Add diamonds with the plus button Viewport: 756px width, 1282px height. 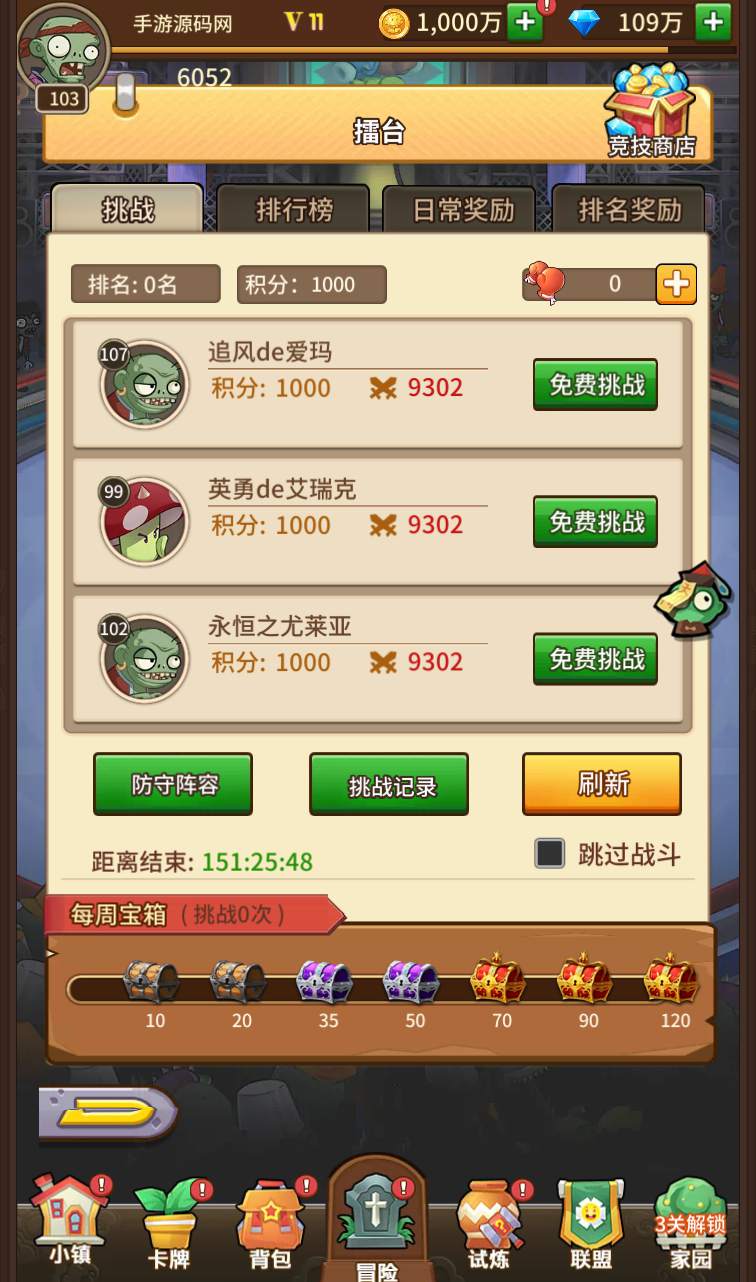(x=712, y=22)
